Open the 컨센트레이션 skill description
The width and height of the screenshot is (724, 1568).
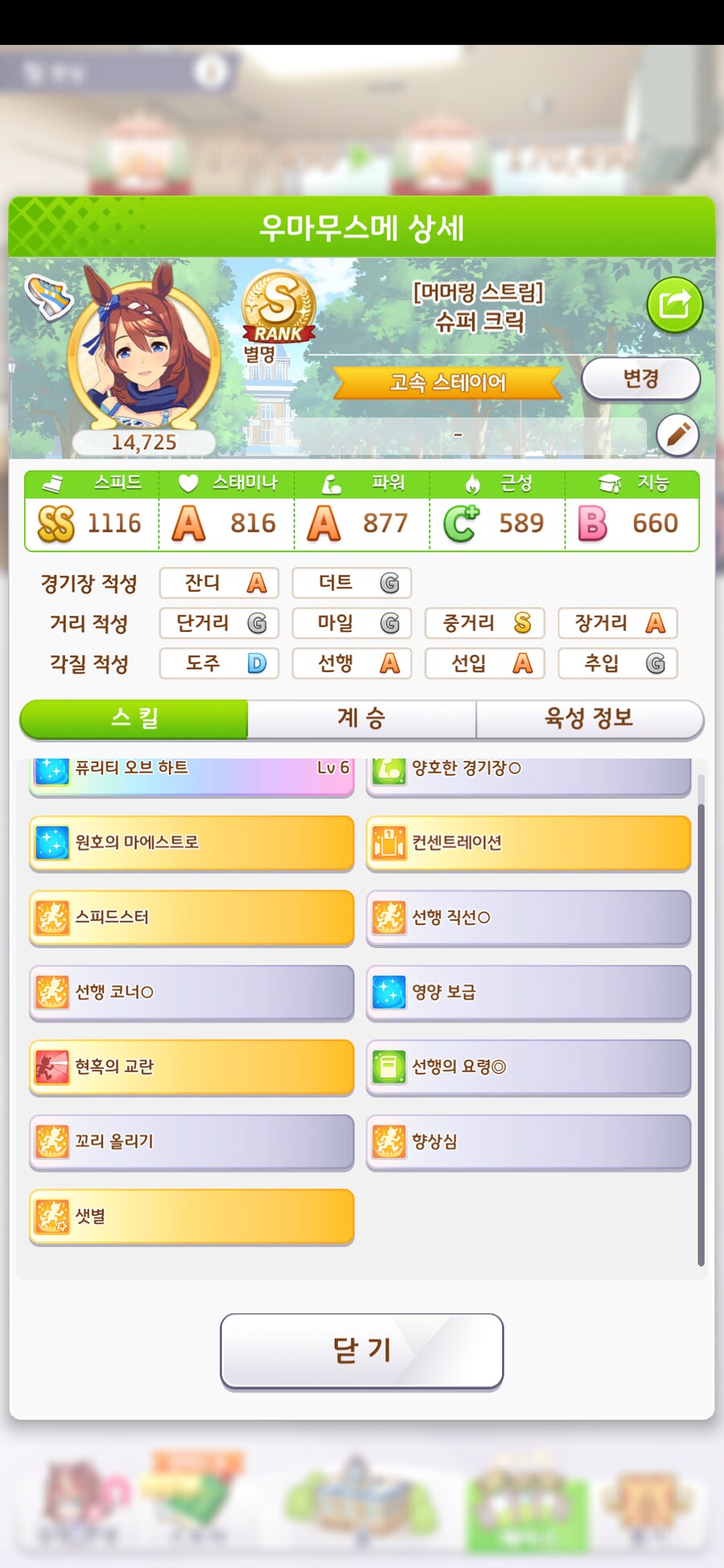[529, 843]
